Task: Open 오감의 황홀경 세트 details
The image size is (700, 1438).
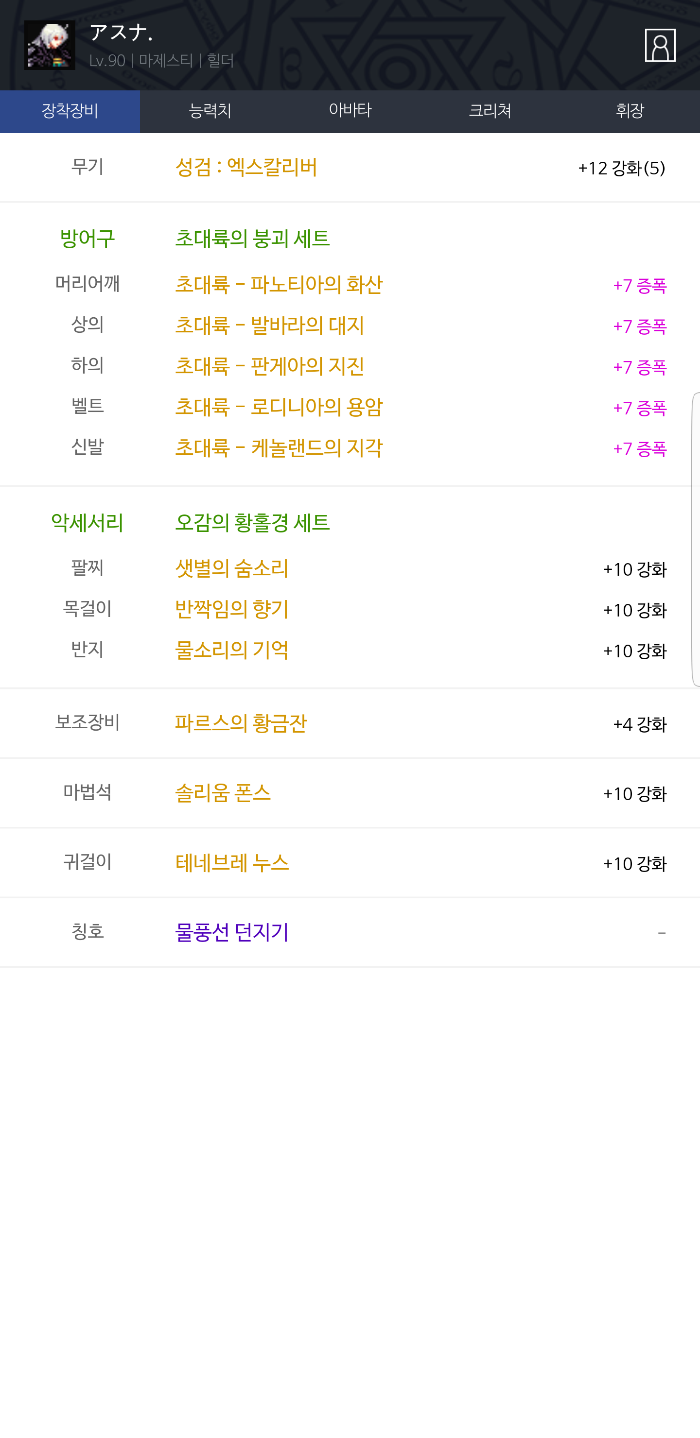Action: pos(252,523)
